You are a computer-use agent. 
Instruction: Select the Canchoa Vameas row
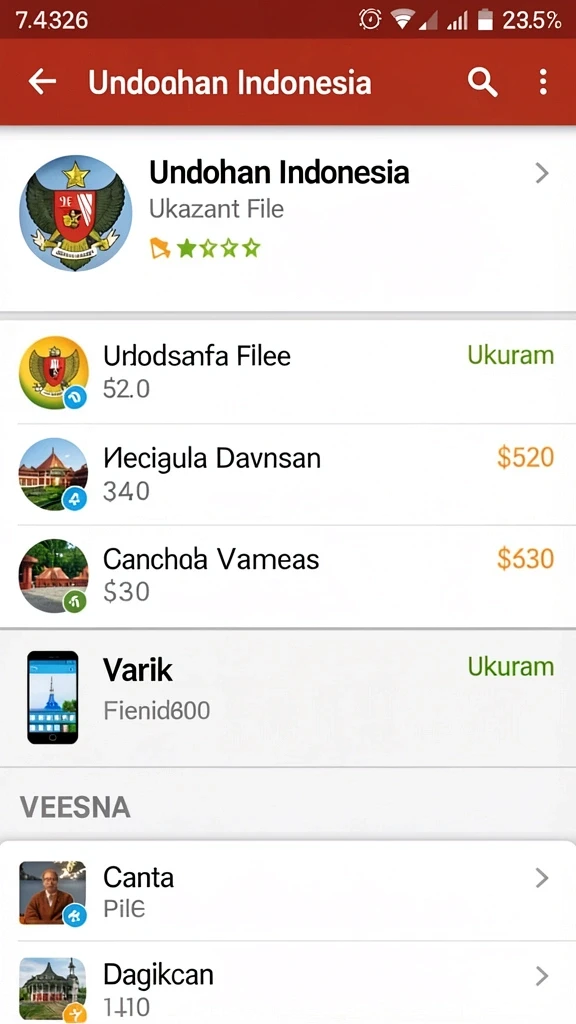(288, 576)
